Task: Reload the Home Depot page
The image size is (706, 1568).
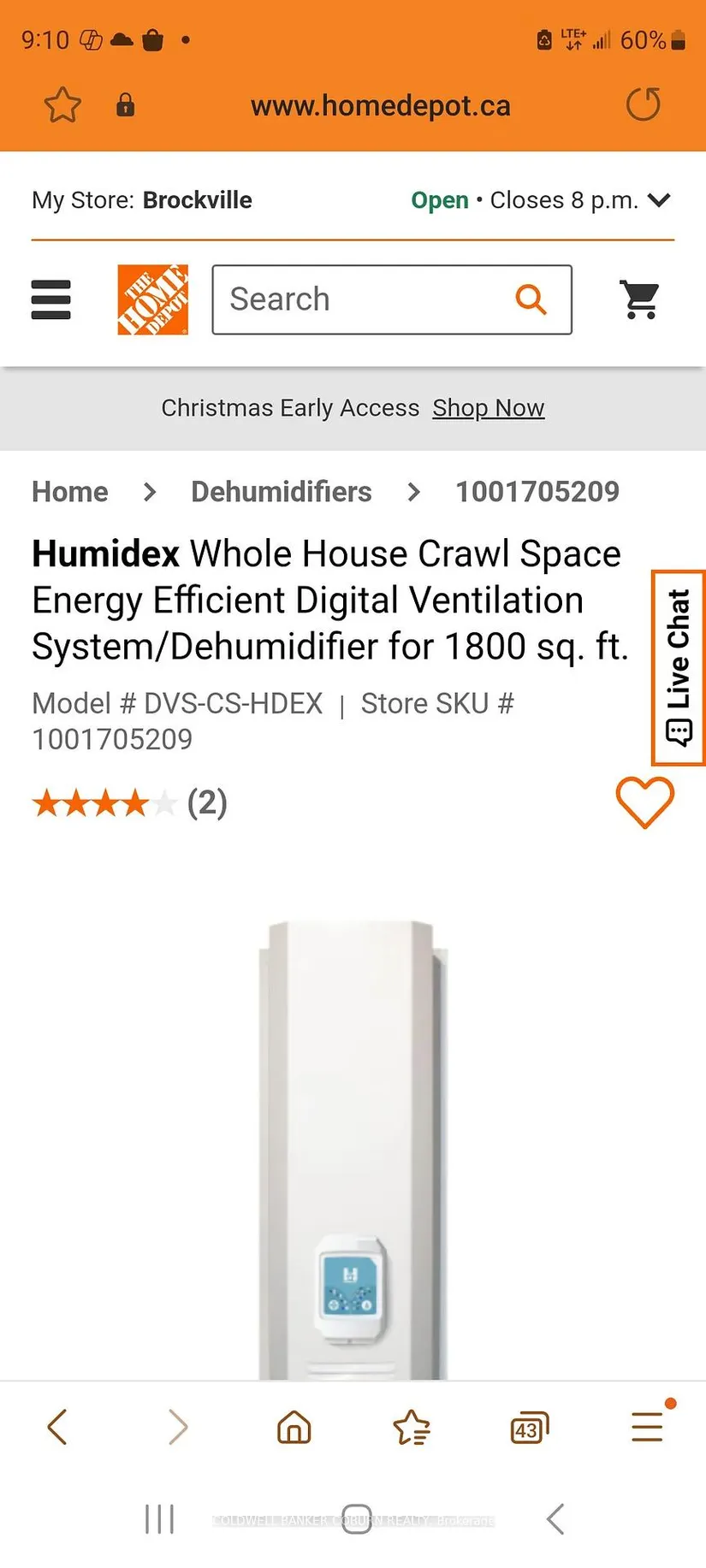Action: pyautogui.click(x=643, y=105)
